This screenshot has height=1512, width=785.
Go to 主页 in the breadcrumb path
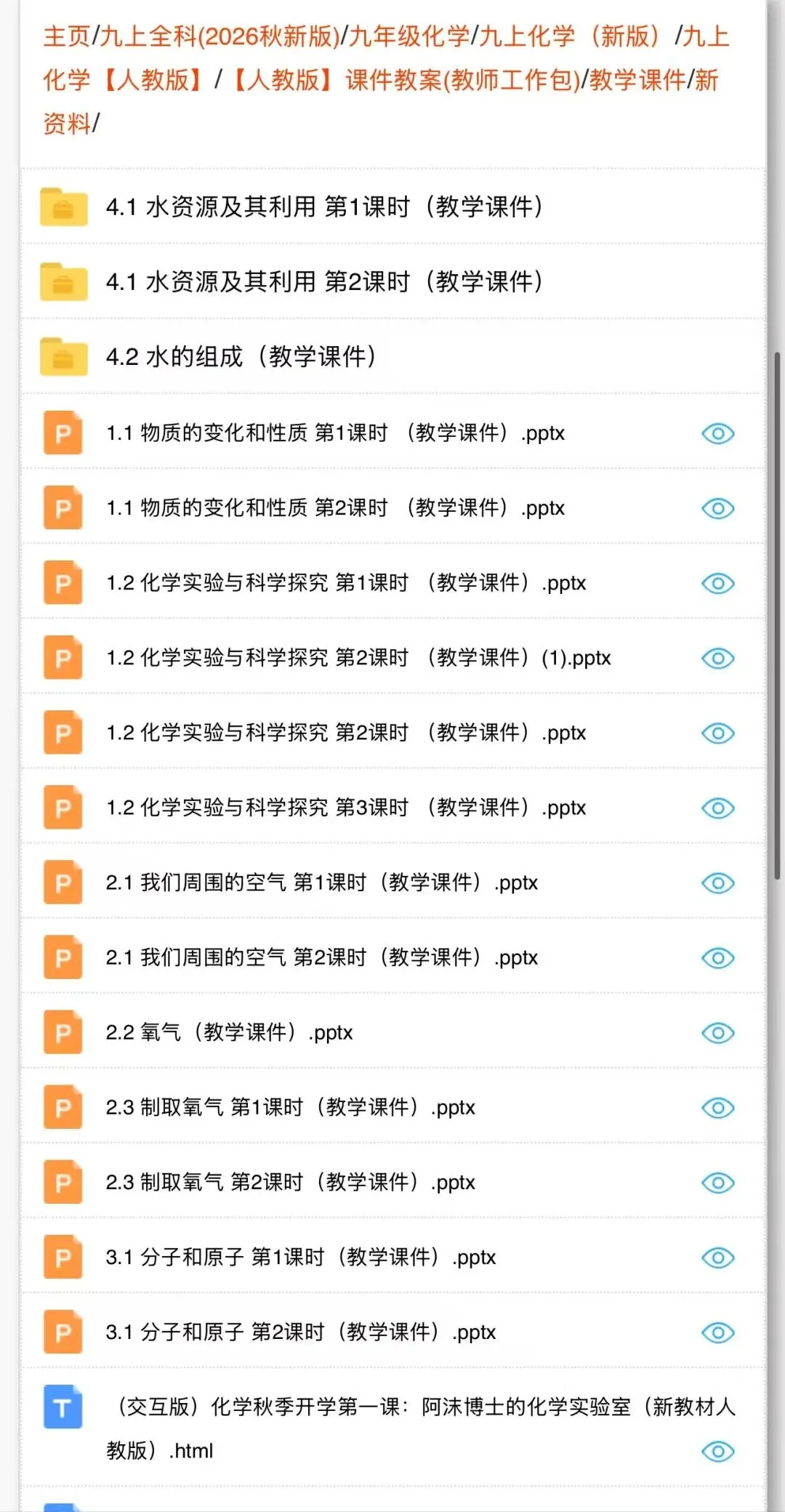(x=67, y=36)
